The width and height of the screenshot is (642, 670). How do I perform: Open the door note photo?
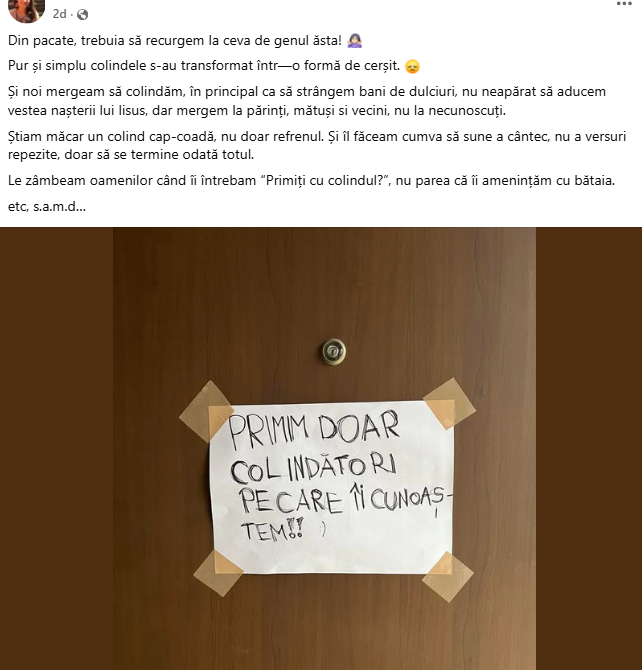(x=321, y=448)
